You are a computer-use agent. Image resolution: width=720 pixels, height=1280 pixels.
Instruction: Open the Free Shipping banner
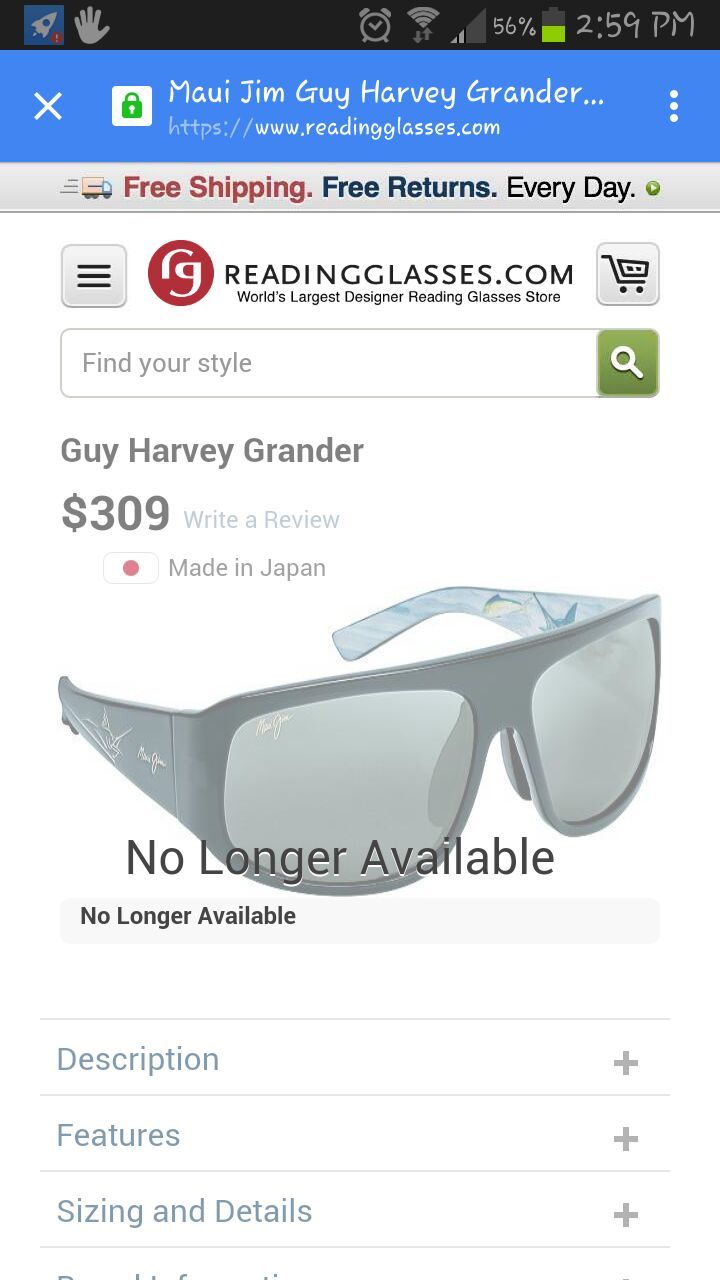[x=360, y=187]
